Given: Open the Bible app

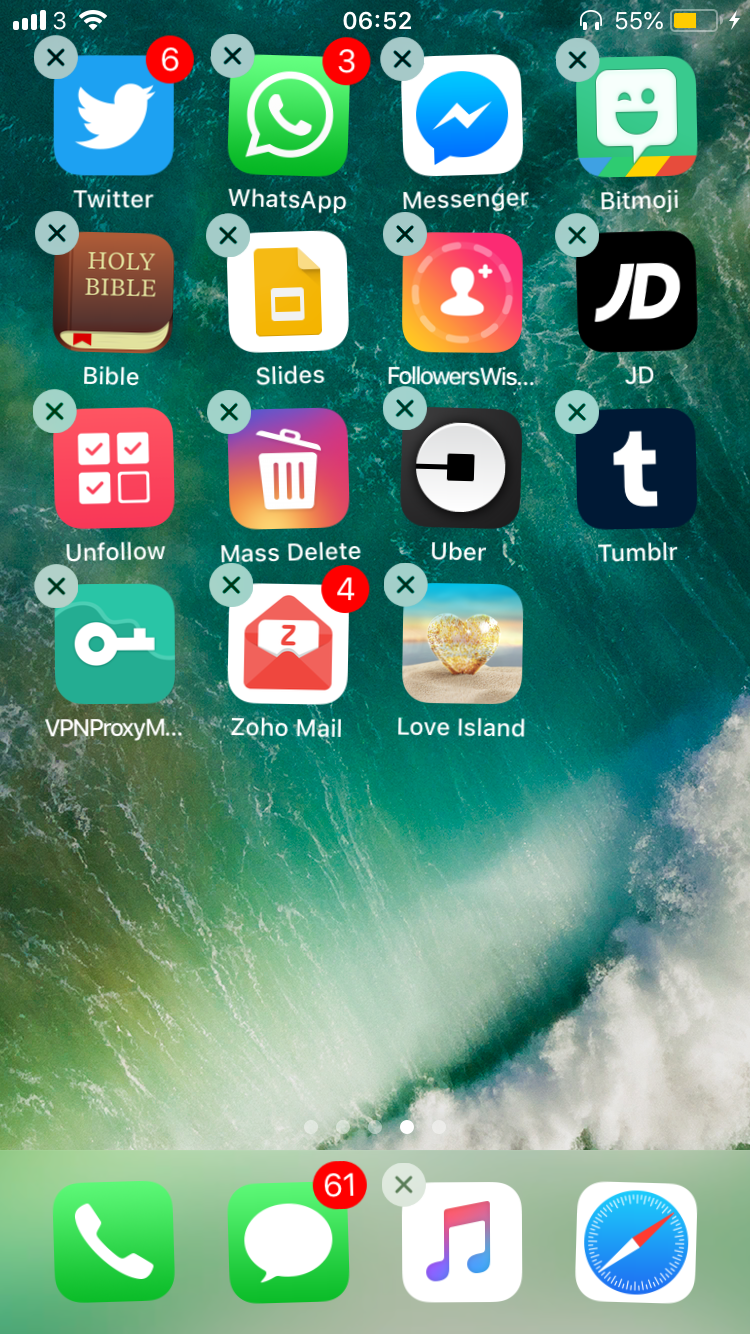Looking at the screenshot, I should tap(113, 291).
